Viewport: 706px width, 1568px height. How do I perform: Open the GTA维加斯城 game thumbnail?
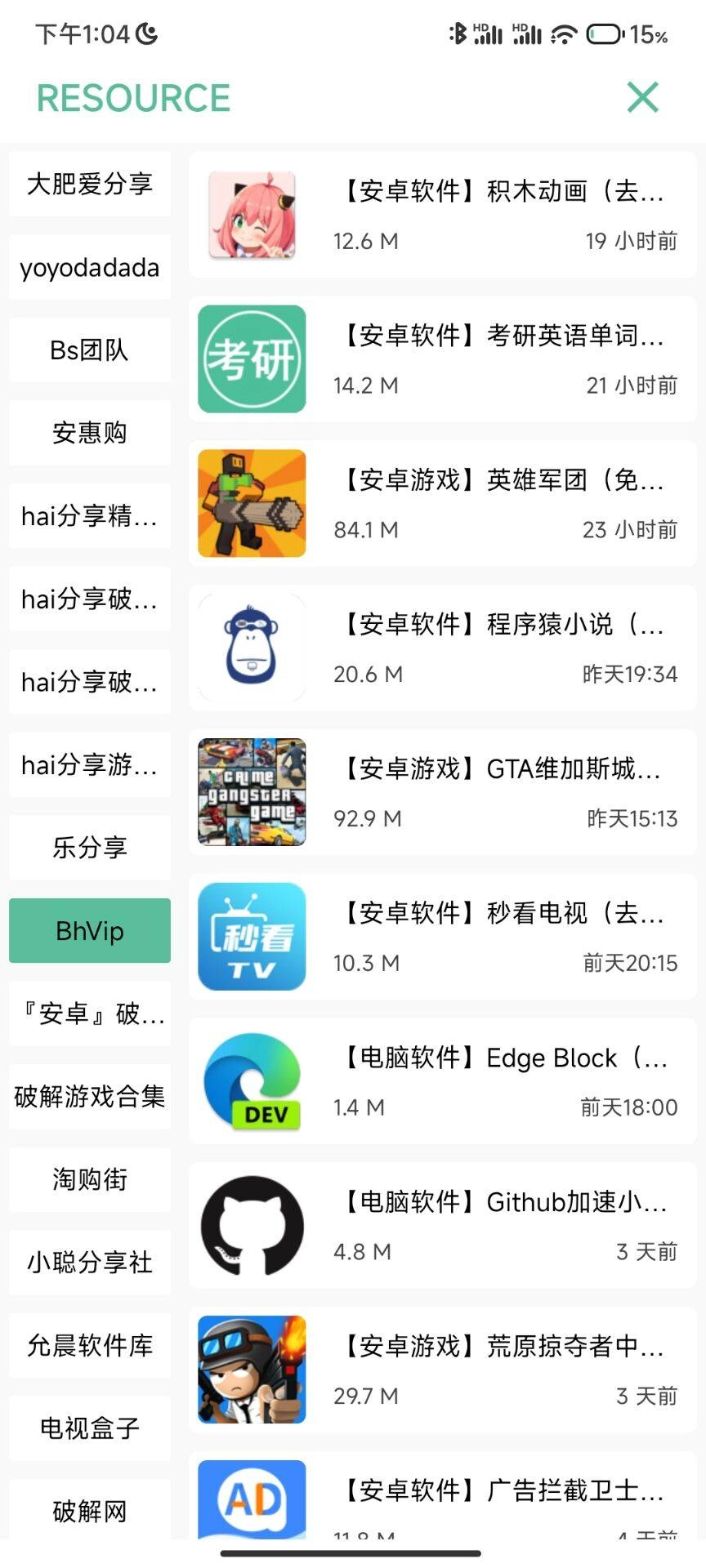click(252, 792)
